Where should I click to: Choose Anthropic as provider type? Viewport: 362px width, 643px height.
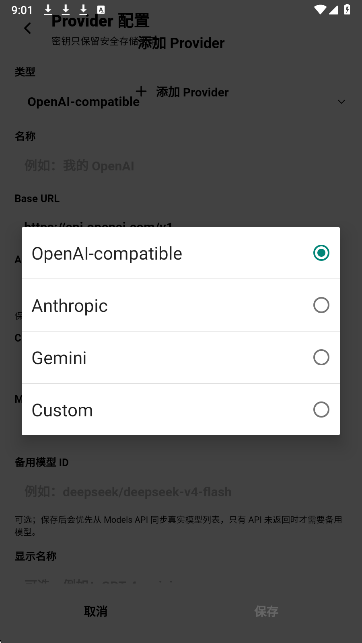[x=181, y=305]
